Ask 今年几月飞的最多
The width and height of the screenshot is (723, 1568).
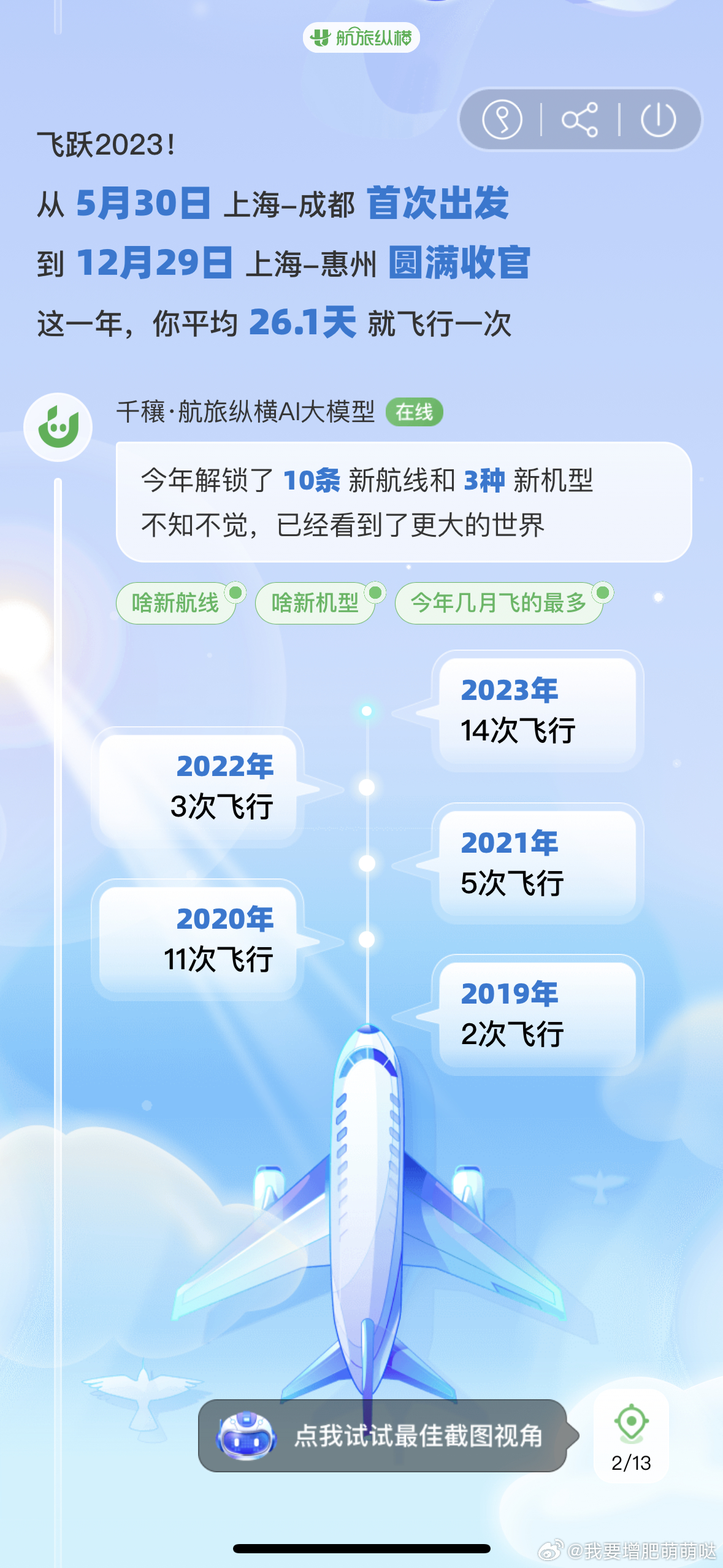coord(499,603)
